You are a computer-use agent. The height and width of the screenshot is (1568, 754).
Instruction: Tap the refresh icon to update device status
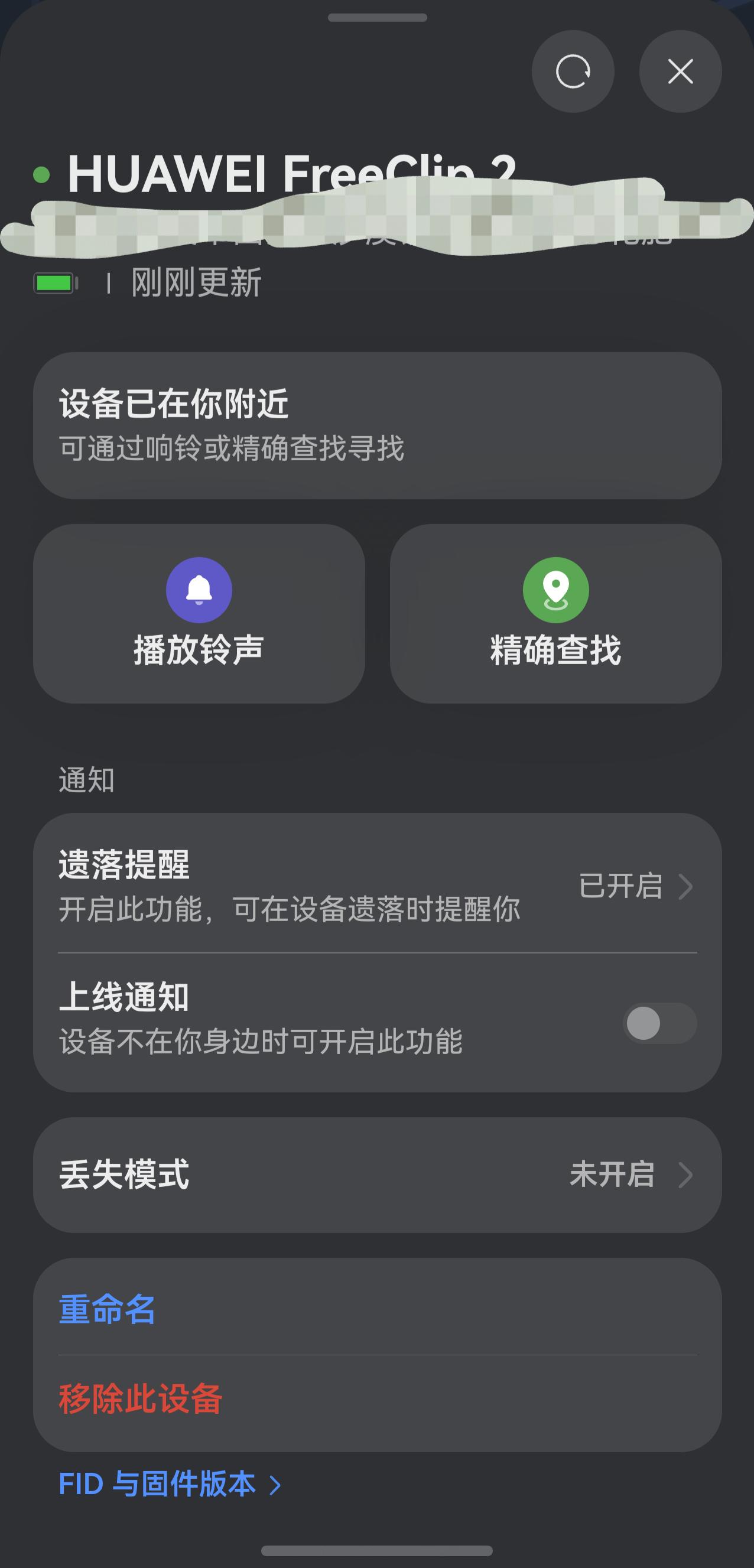[573, 71]
